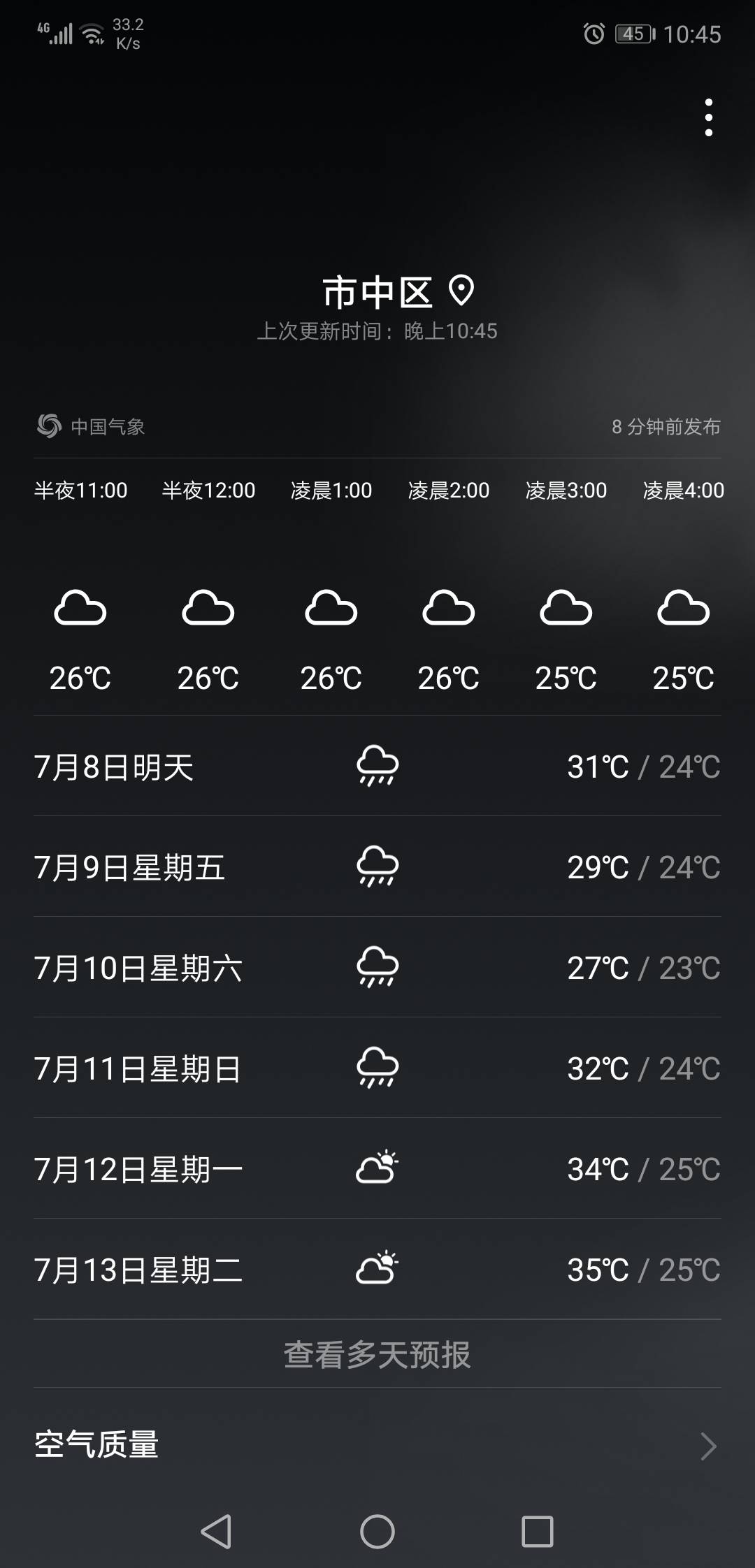Go back using the system back button
Viewport: 755px width, 1568px height.
click(x=216, y=1532)
